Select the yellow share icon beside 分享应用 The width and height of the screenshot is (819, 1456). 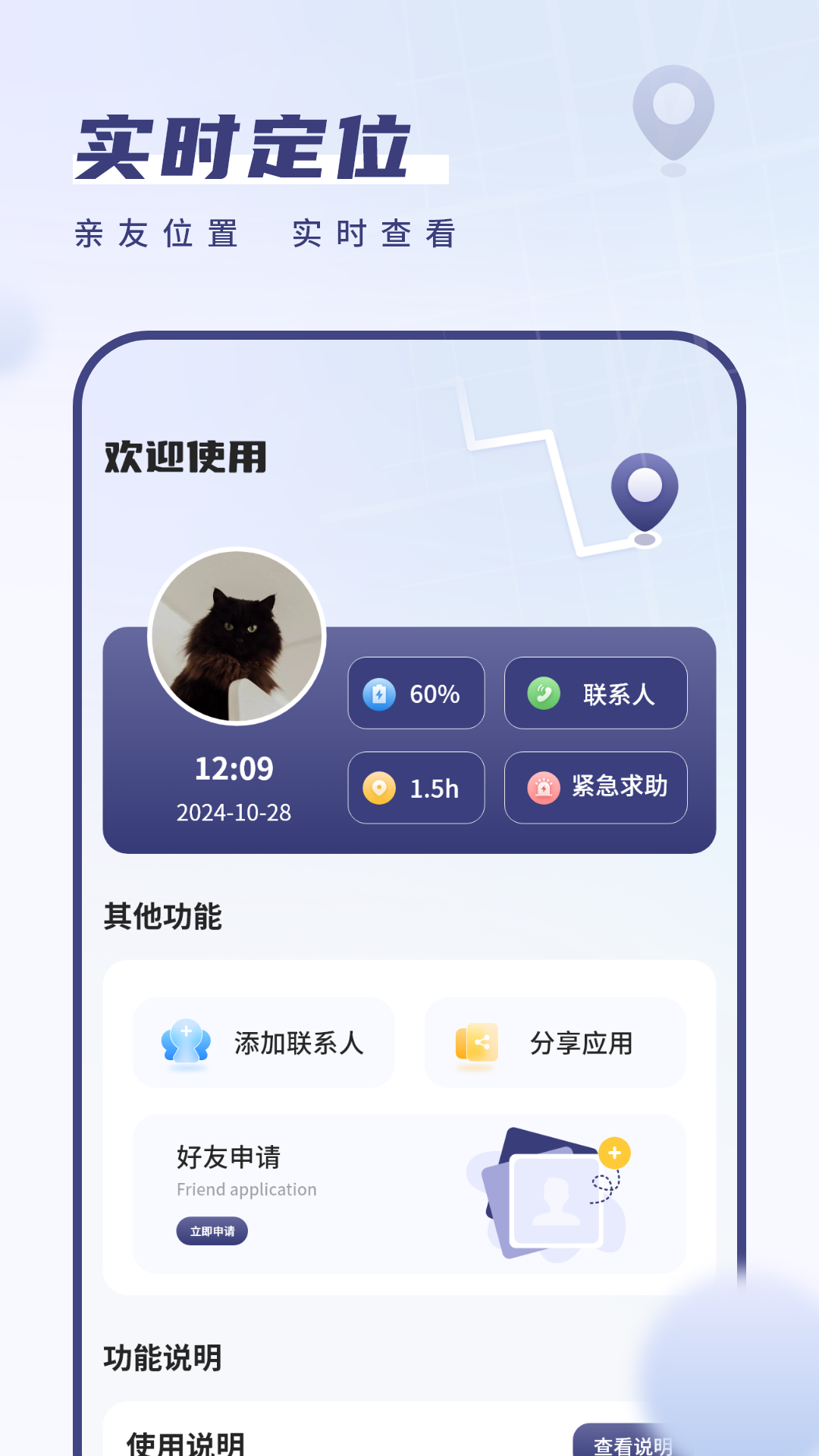(x=475, y=1042)
